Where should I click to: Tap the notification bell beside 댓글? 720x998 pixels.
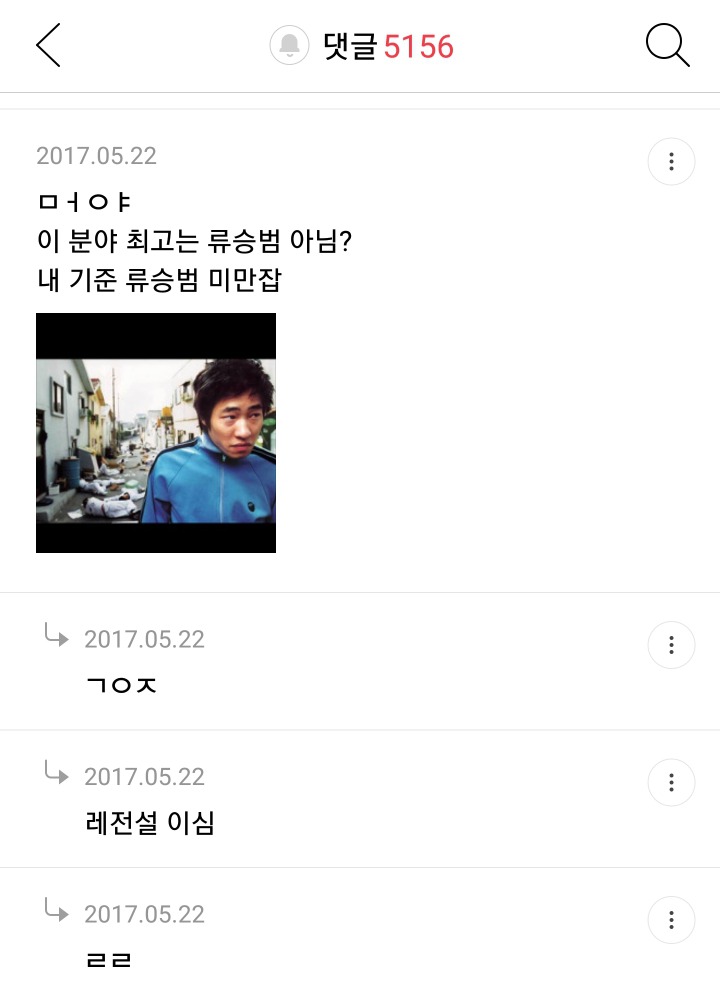coord(290,46)
